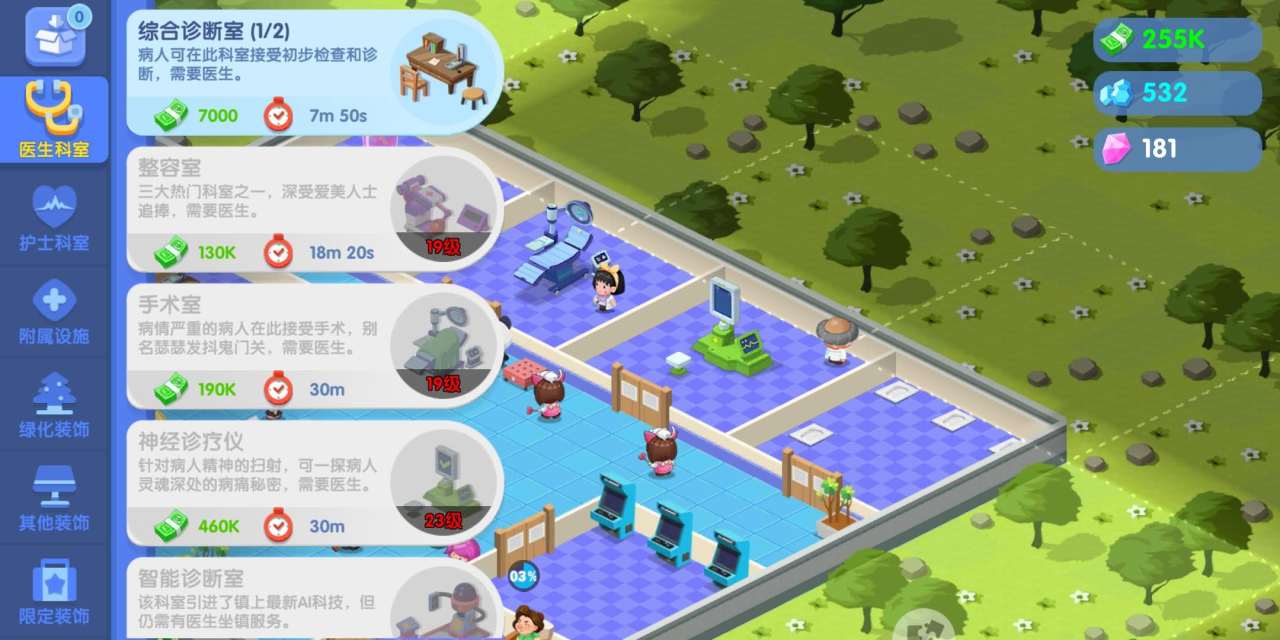Tap the 532 blue crystal balance
The image size is (1280, 640).
pos(1177,93)
